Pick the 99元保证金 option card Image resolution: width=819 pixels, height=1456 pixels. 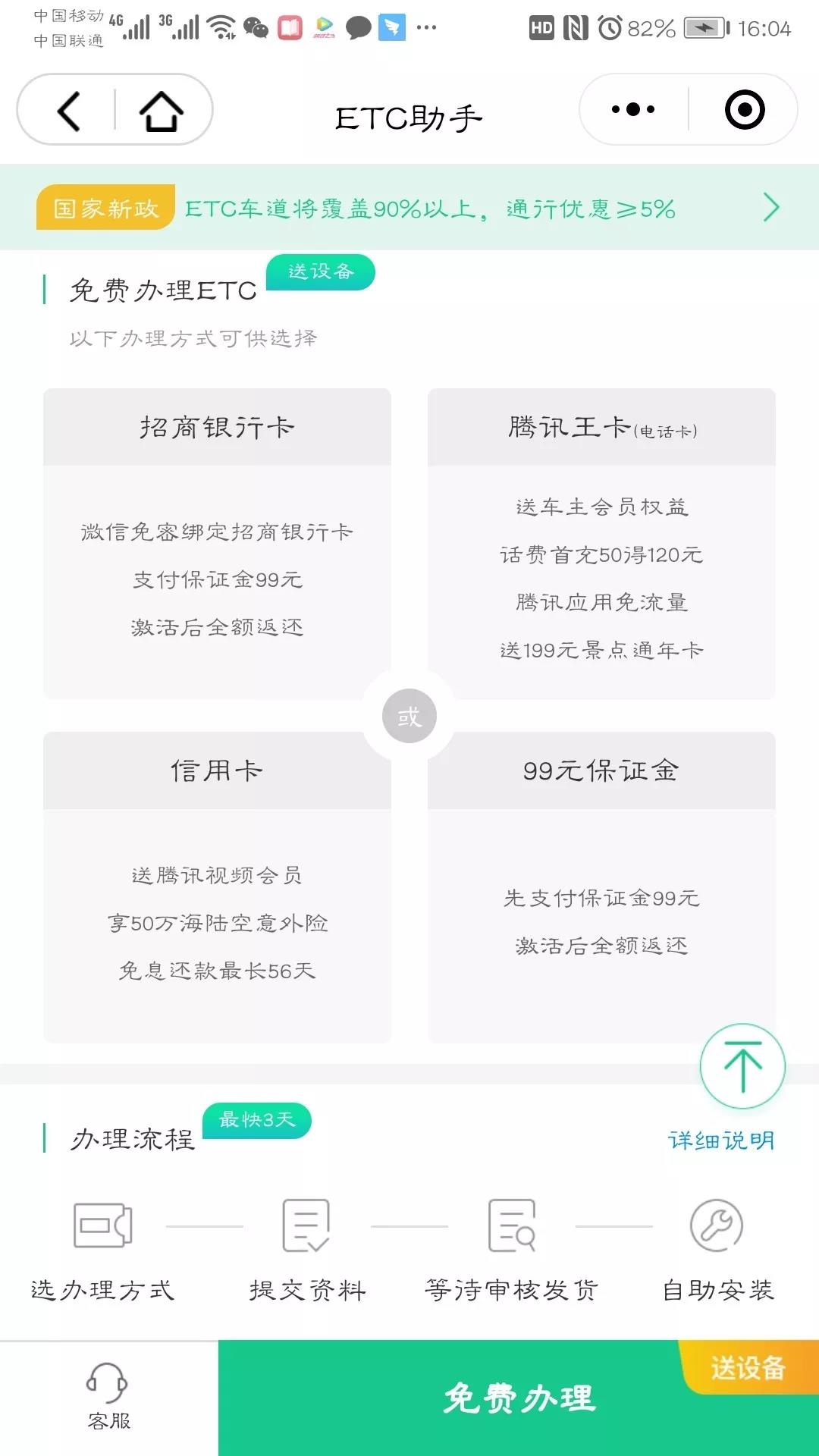(601, 886)
